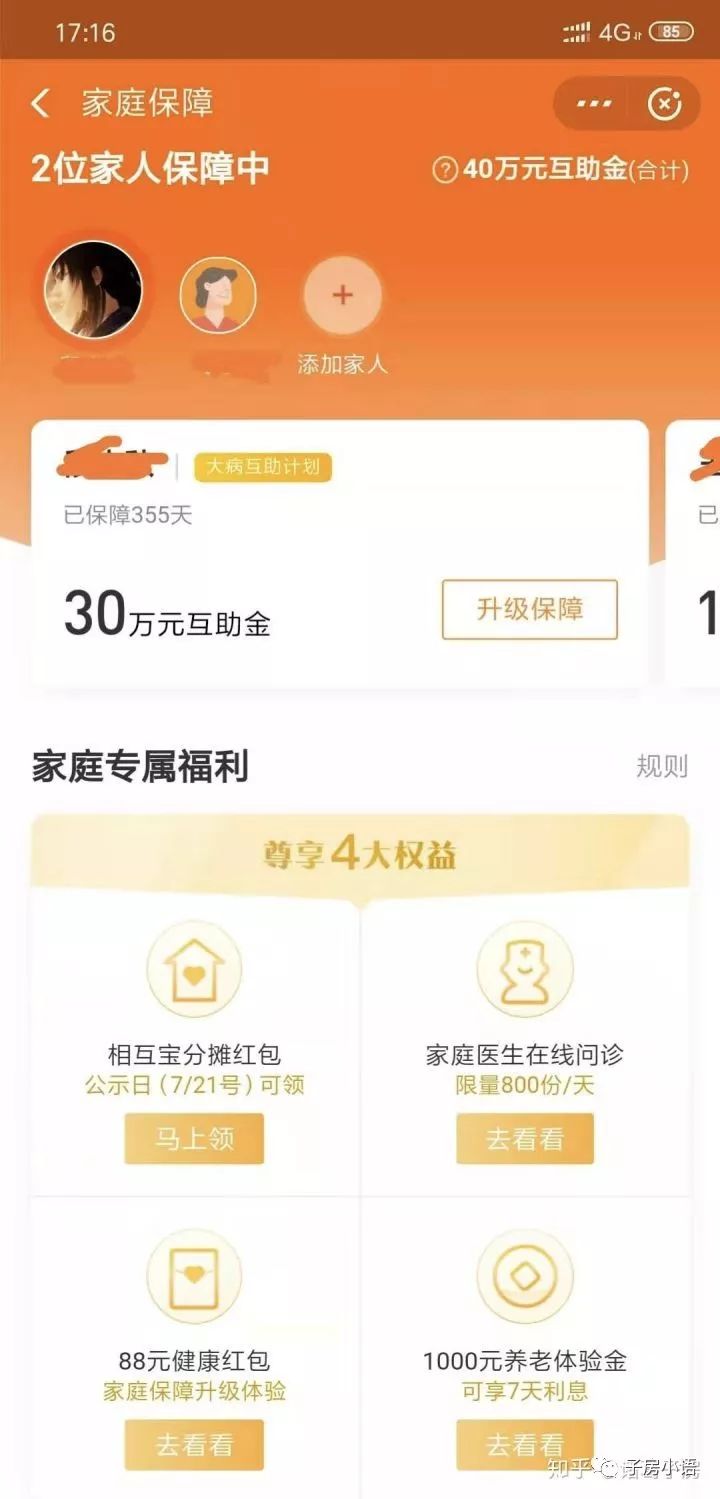Tap the help icon next to 40万元互助金
This screenshot has height=1499, width=720.
[x=445, y=170]
